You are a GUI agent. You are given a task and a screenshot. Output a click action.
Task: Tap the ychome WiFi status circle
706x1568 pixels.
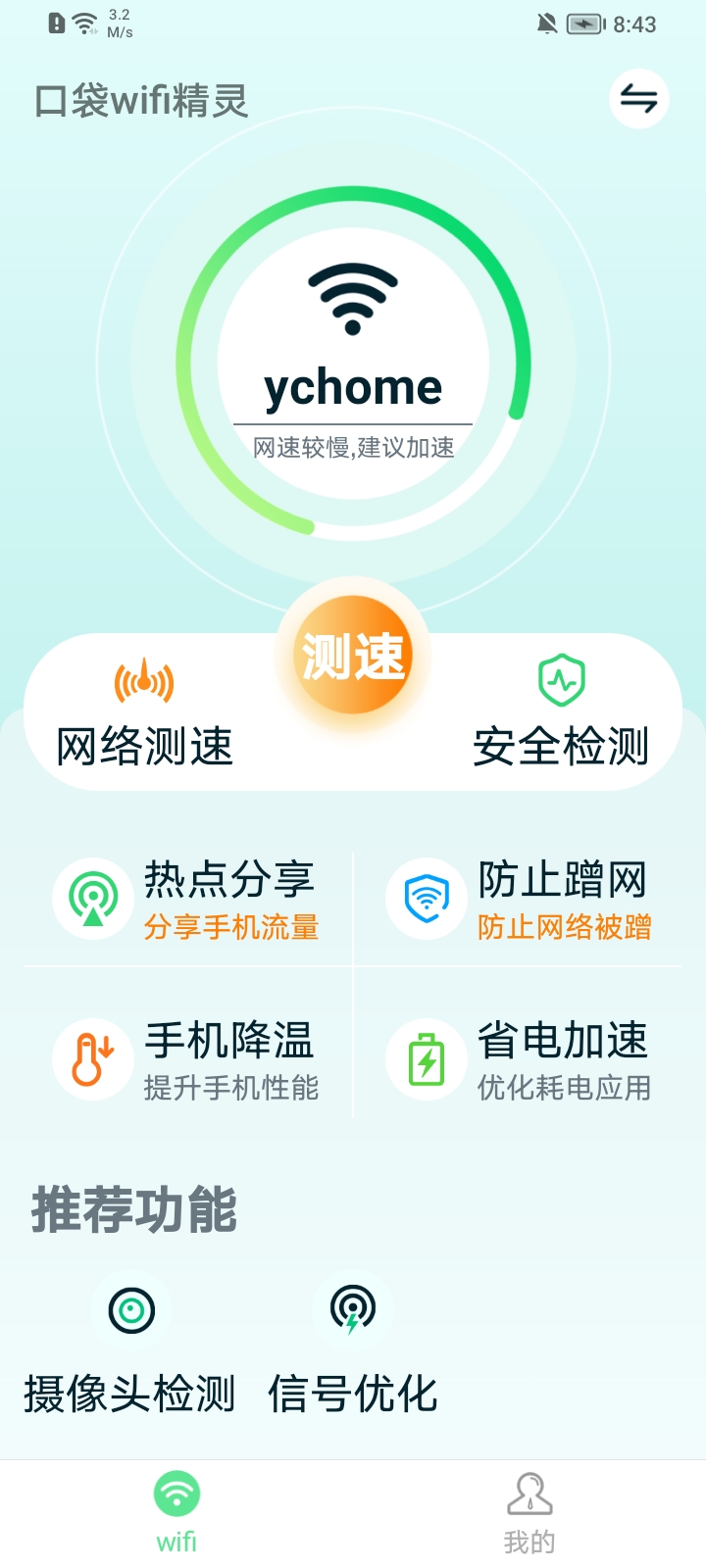(353, 364)
